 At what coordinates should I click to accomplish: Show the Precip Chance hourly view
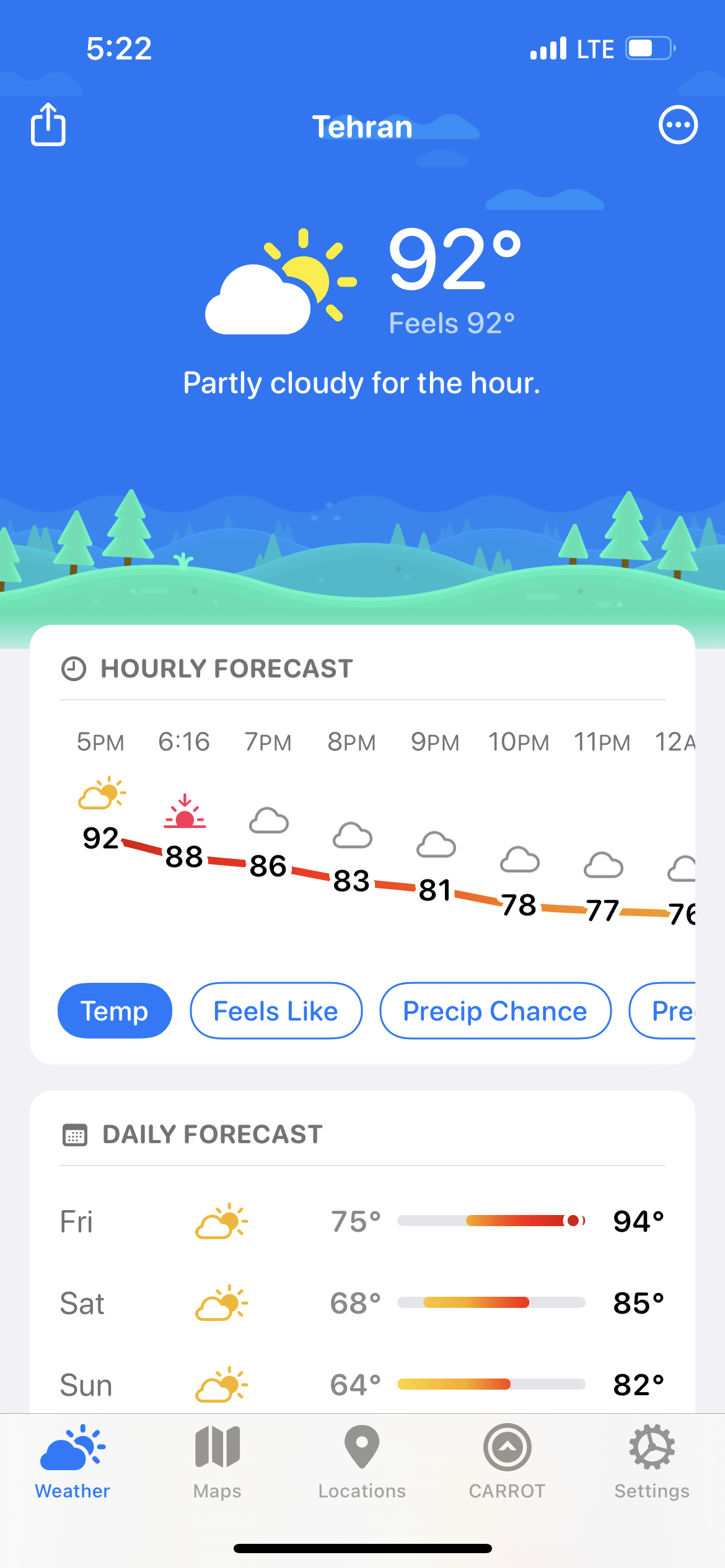click(494, 1011)
